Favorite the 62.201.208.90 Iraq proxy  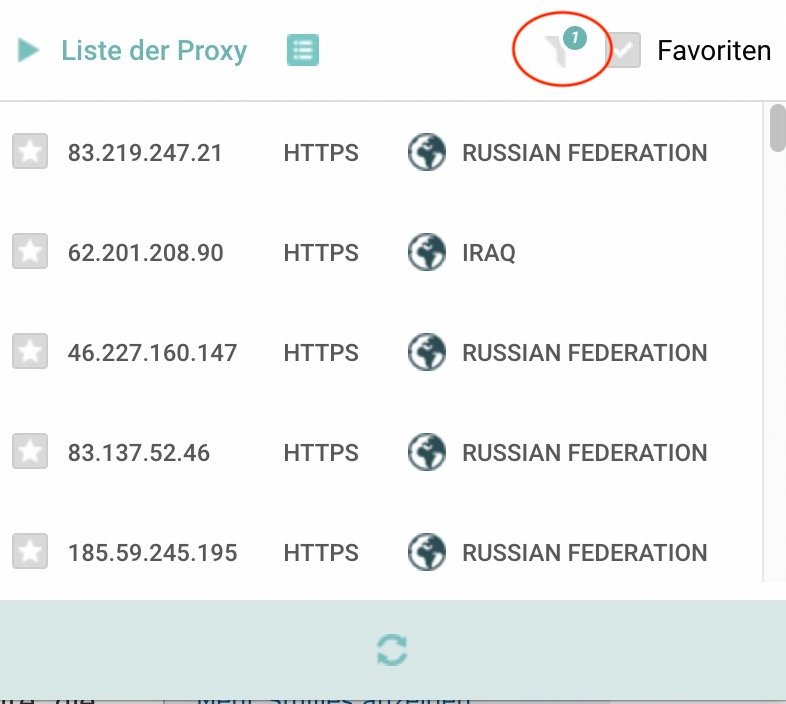pyautogui.click(x=30, y=252)
